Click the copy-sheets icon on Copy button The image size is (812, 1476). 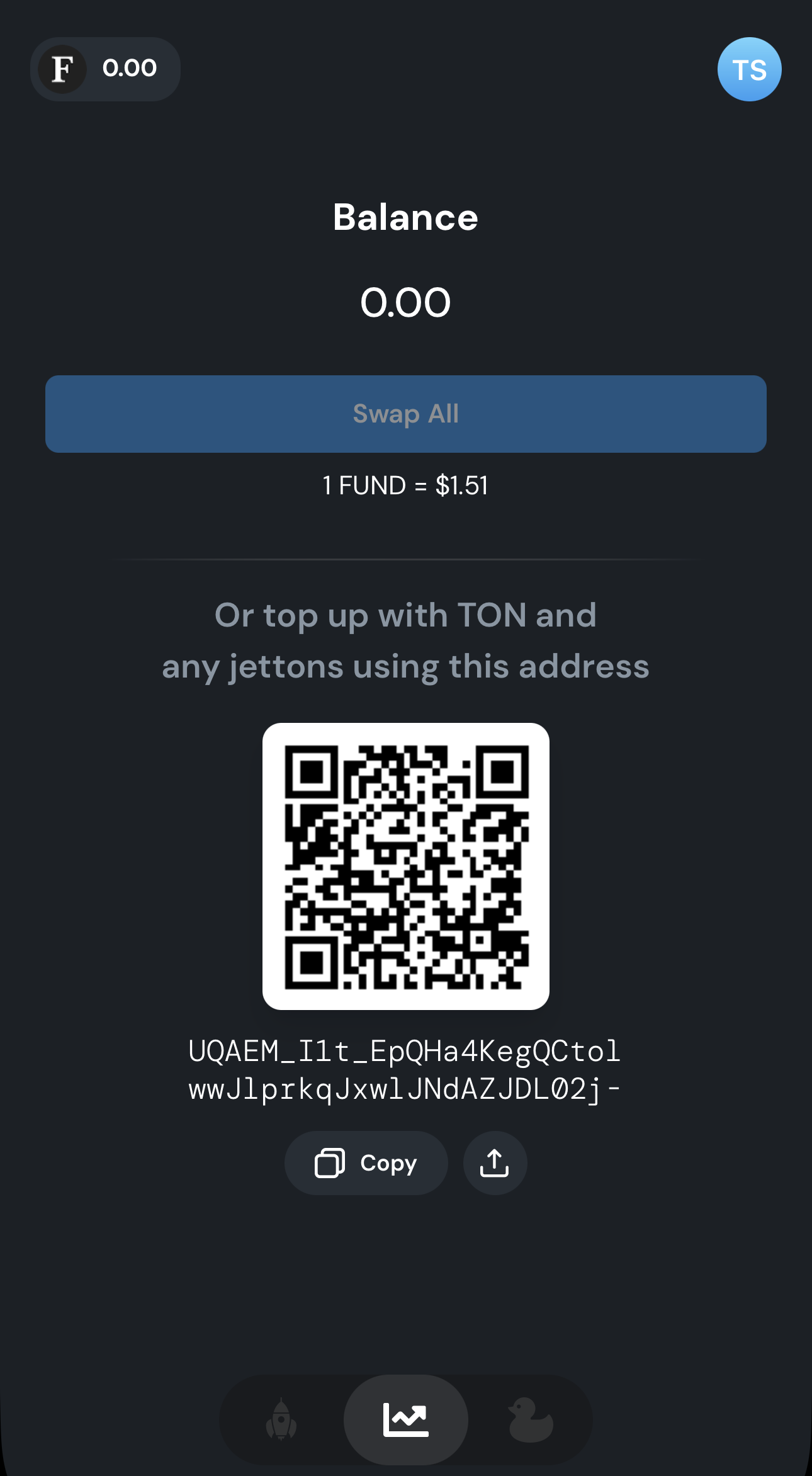coord(330,1162)
